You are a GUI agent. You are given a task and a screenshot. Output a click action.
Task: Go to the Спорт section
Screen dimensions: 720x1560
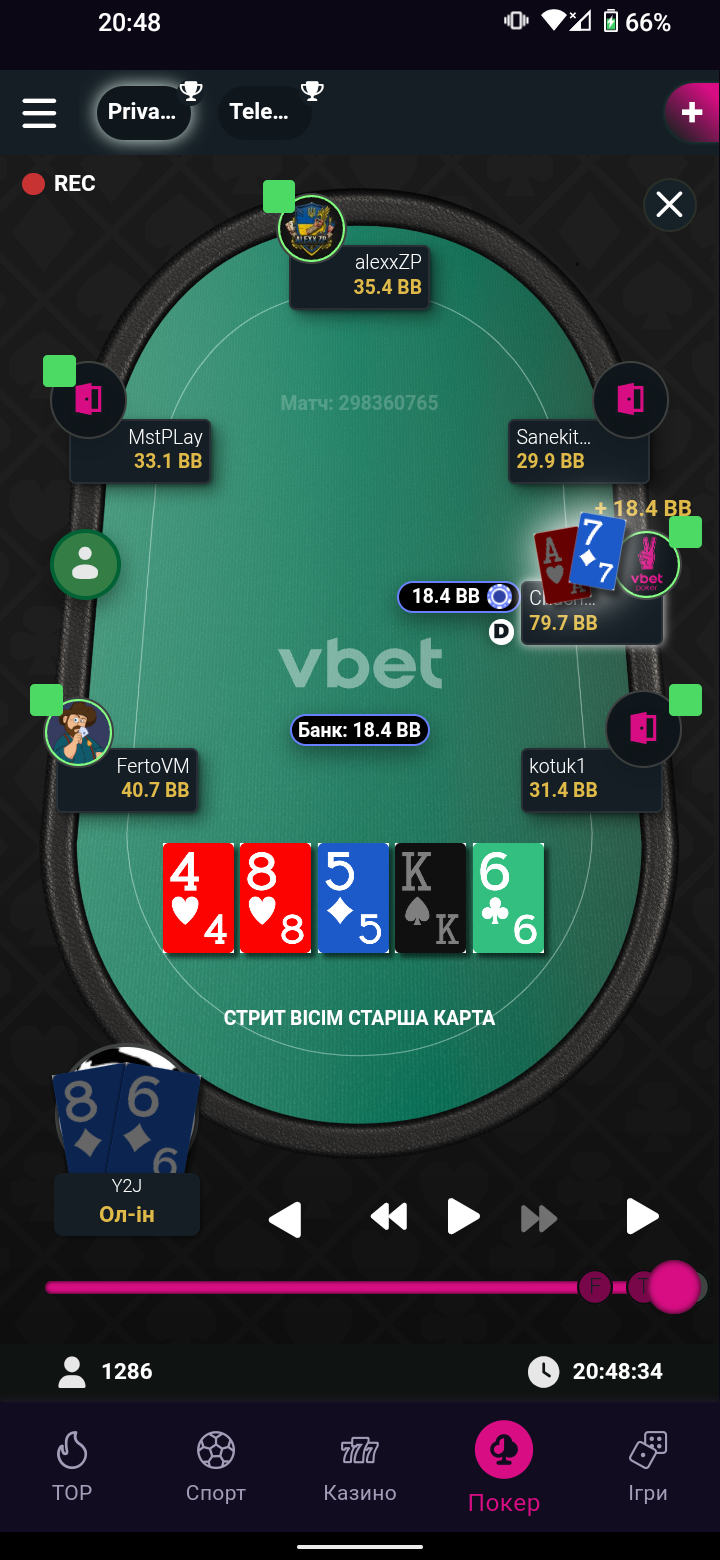pos(216,1466)
